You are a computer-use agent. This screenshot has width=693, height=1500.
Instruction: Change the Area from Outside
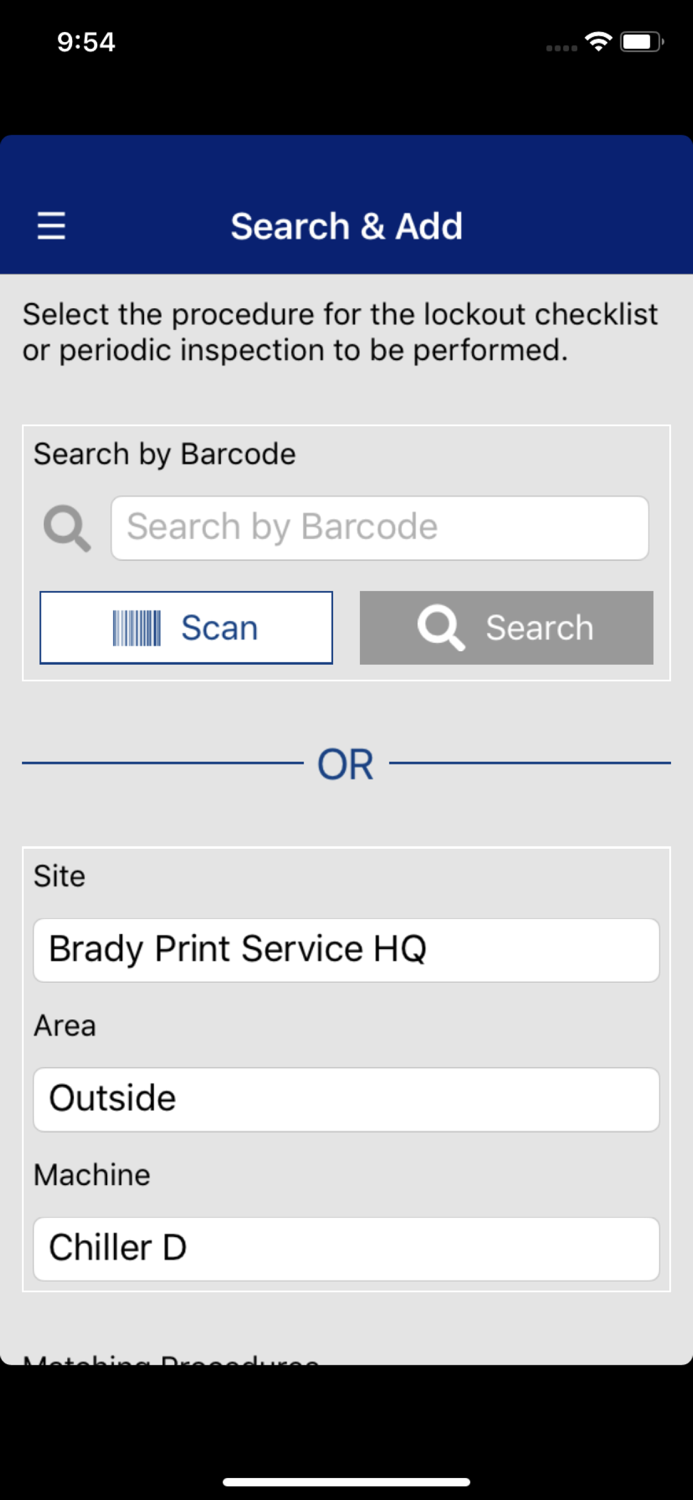346,1099
